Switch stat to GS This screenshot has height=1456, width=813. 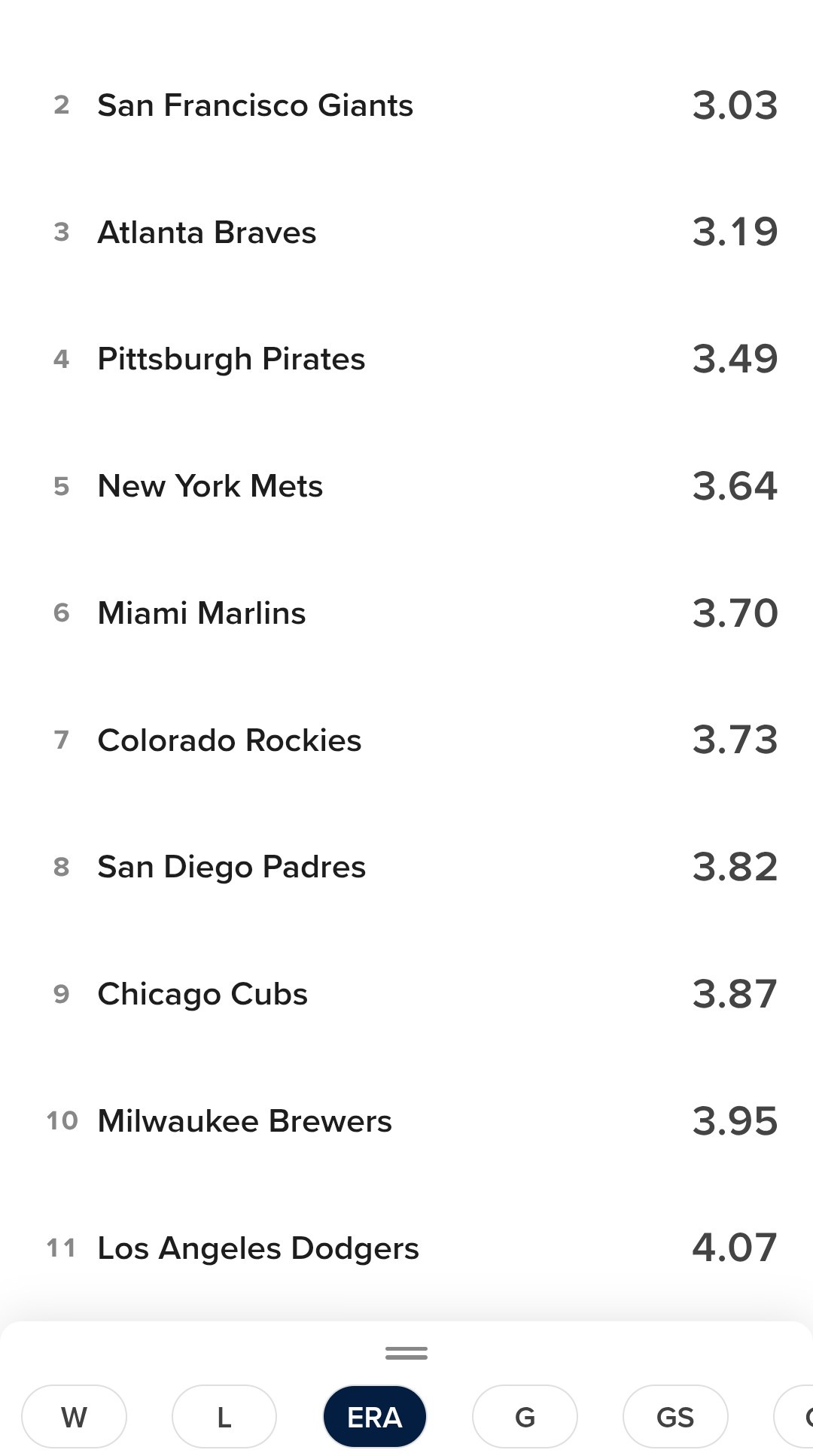click(x=675, y=1417)
